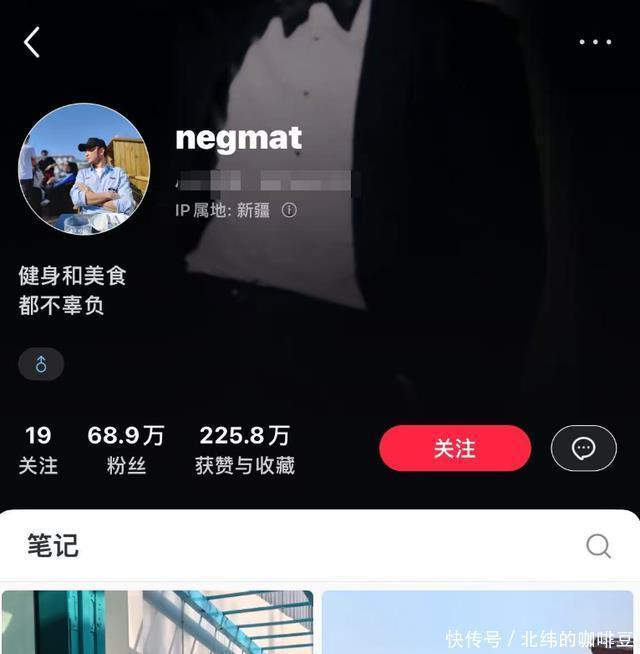Open the 19 关注 following list
The image size is (640, 654).
click(38, 449)
